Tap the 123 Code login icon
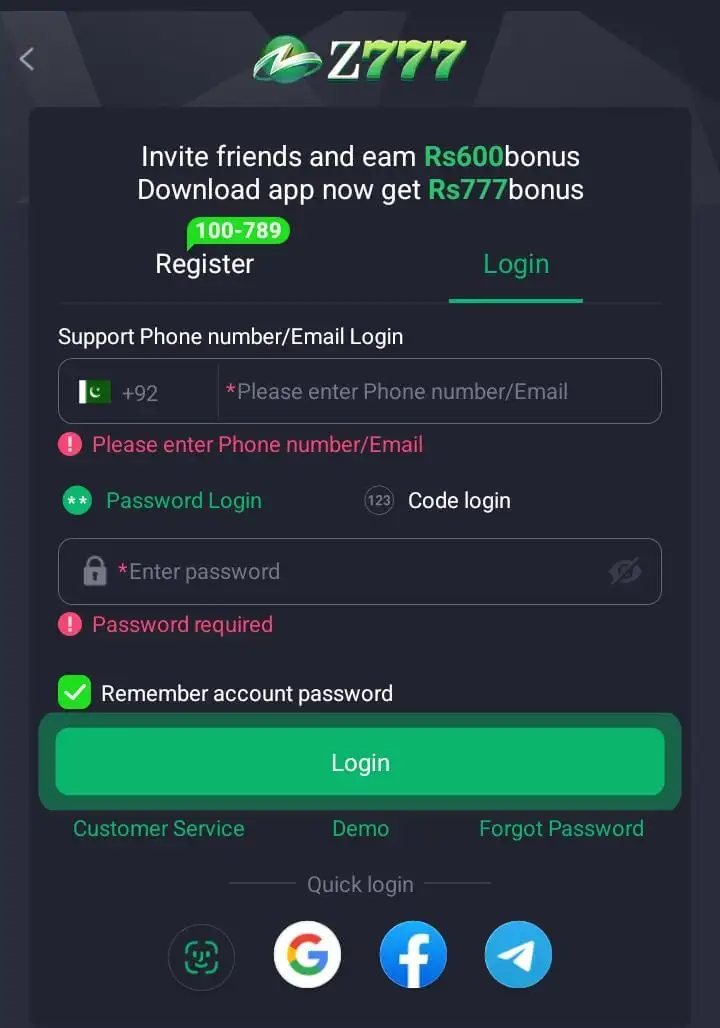Screen dimensions: 720x1028 click(378, 500)
